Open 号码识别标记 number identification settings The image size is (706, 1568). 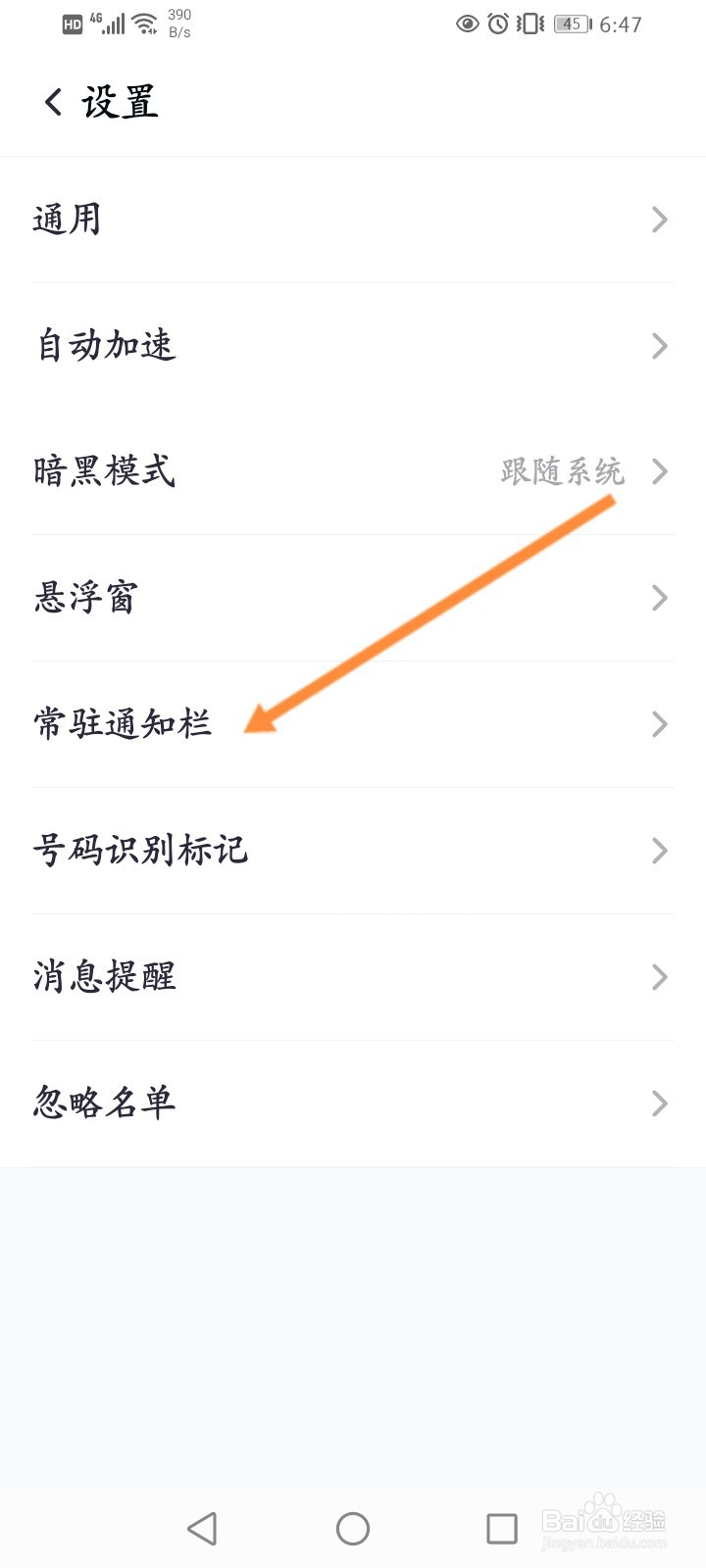141,851
